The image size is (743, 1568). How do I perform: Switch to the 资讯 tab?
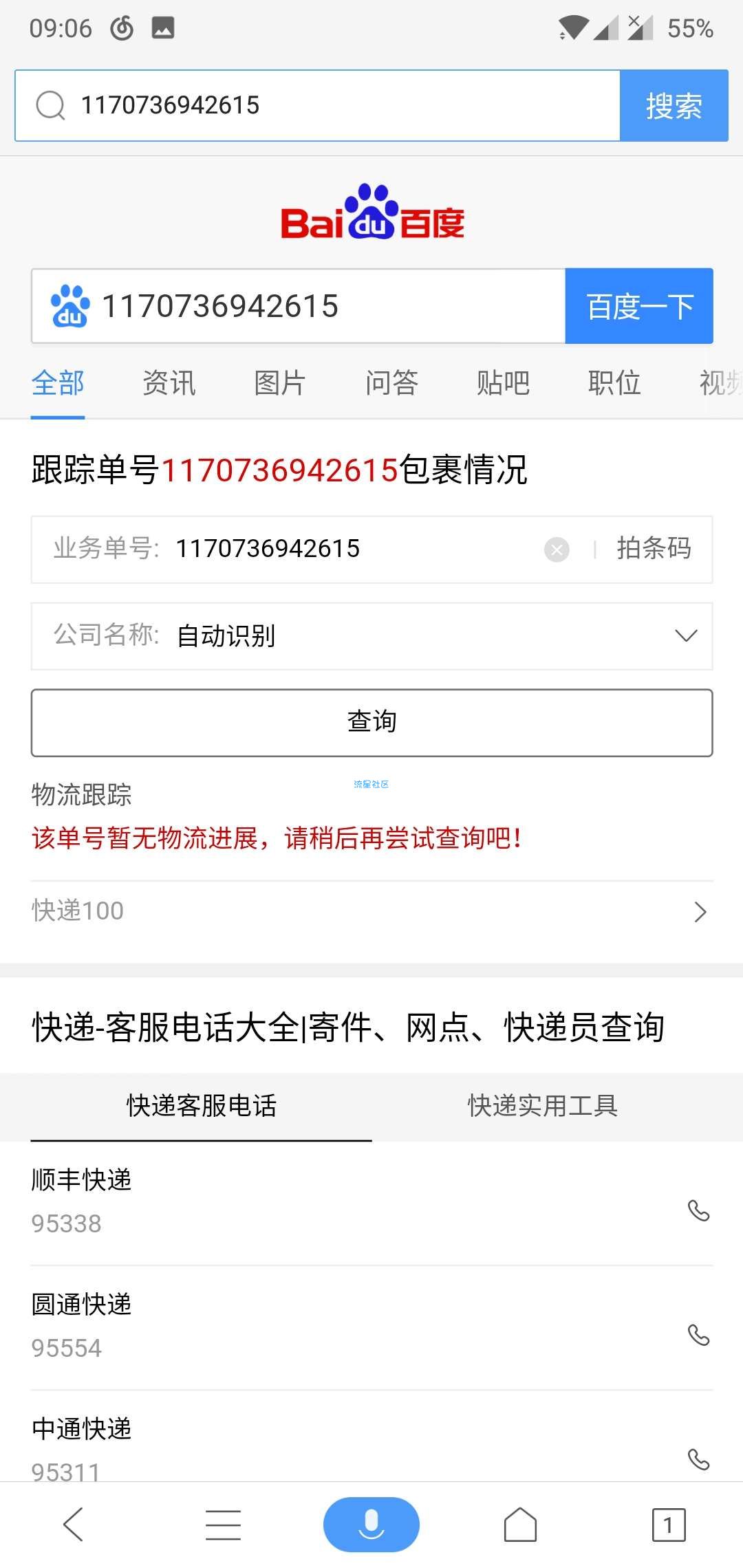(x=169, y=383)
